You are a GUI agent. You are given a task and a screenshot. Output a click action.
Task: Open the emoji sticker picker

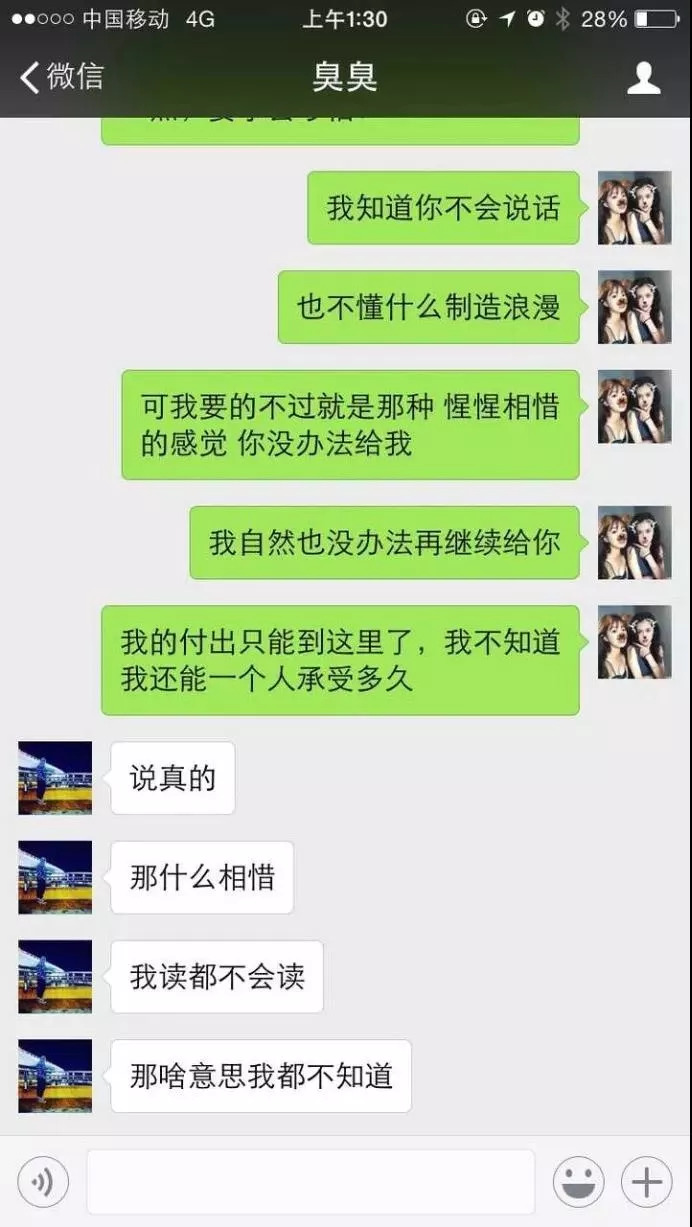click(x=579, y=1183)
